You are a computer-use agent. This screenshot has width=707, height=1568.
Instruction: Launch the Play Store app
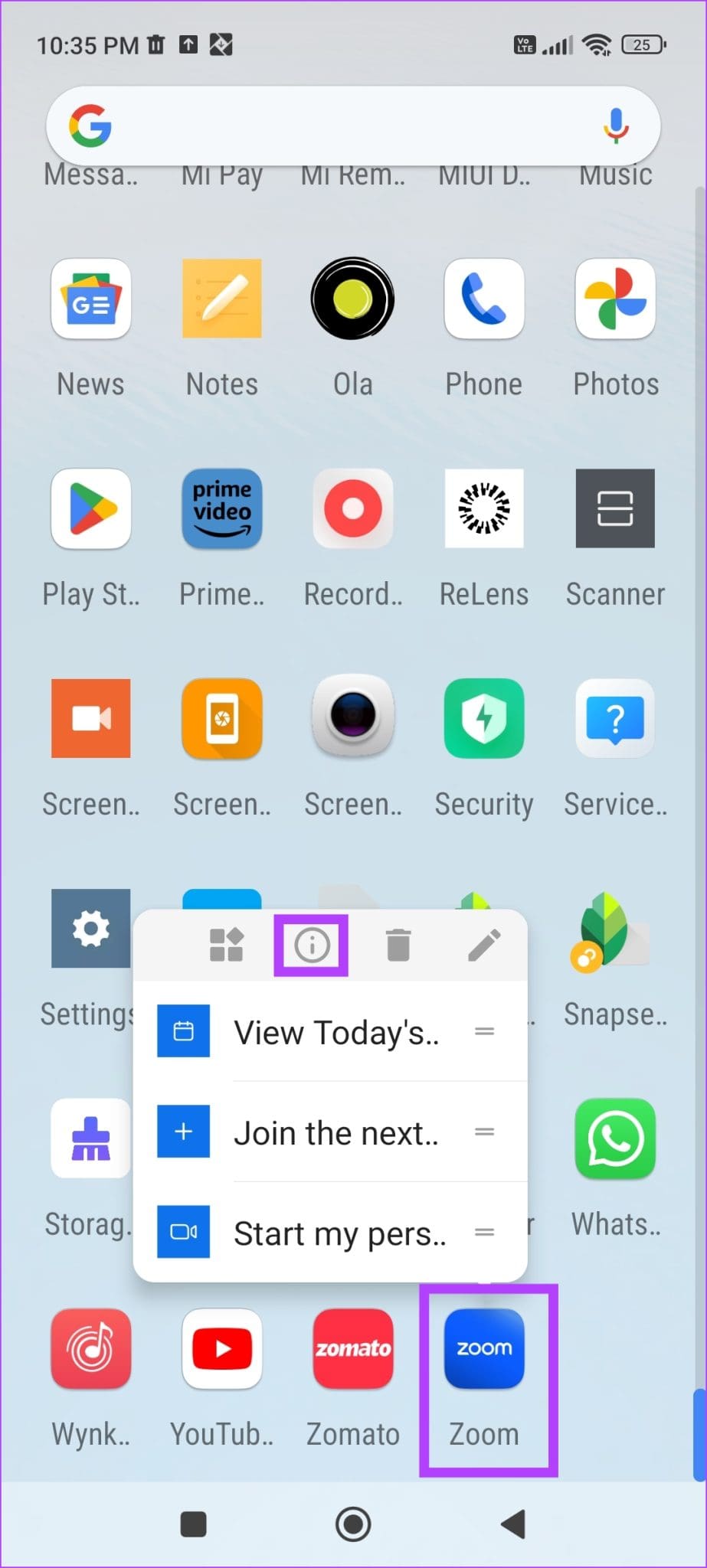click(90, 509)
